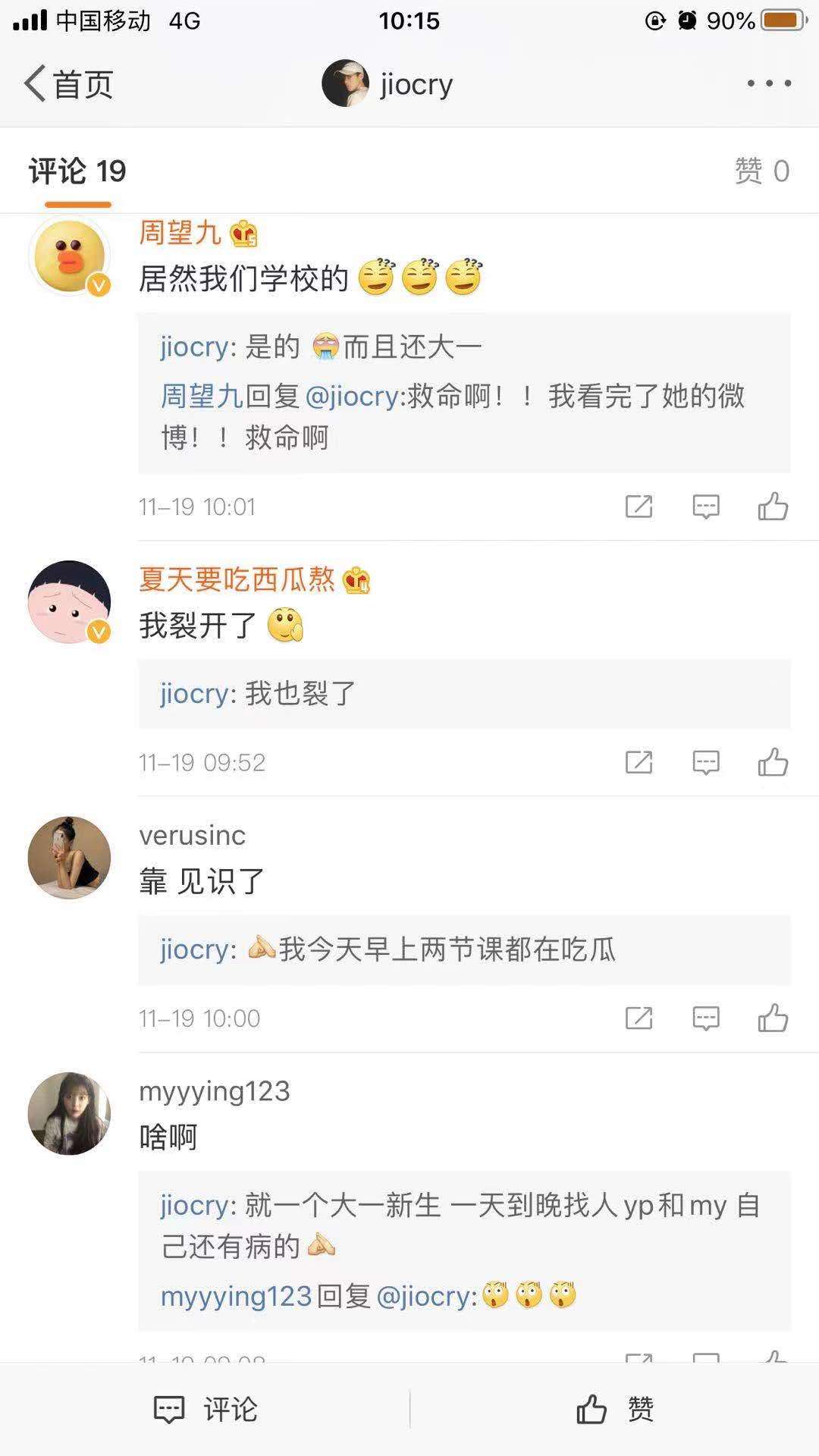Switch to the 赞 0 tab
Image resolution: width=819 pixels, height=1456 pixels.
click(x=761, y=171)
